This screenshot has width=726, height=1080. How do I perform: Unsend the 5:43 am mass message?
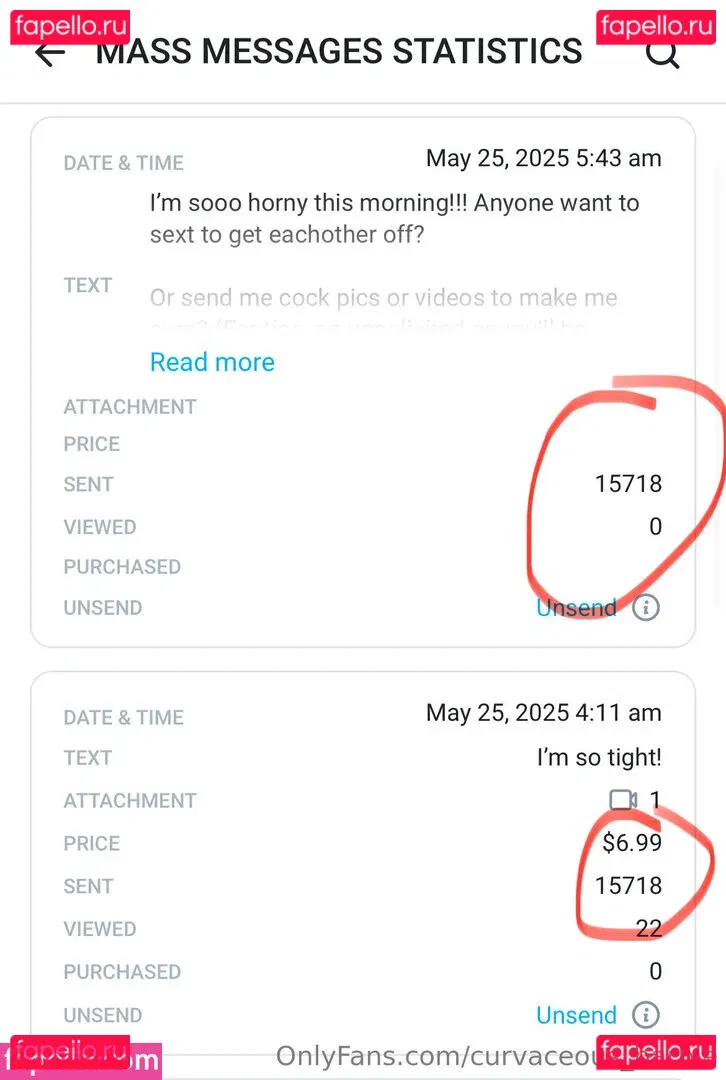pyautogui.click(x=576, y=607)
